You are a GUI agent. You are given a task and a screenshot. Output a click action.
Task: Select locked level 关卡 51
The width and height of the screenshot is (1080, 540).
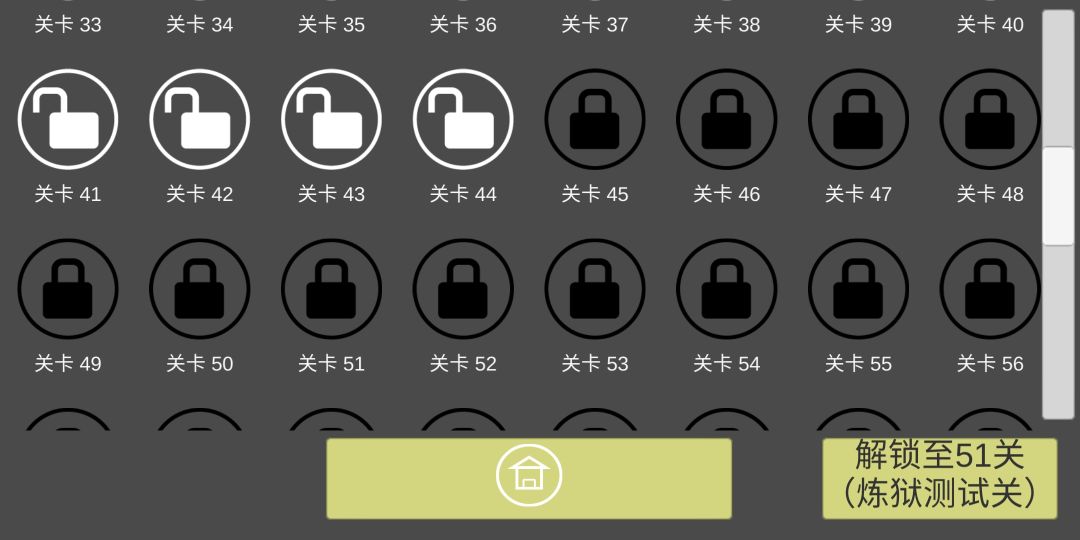tap(331, 289)
